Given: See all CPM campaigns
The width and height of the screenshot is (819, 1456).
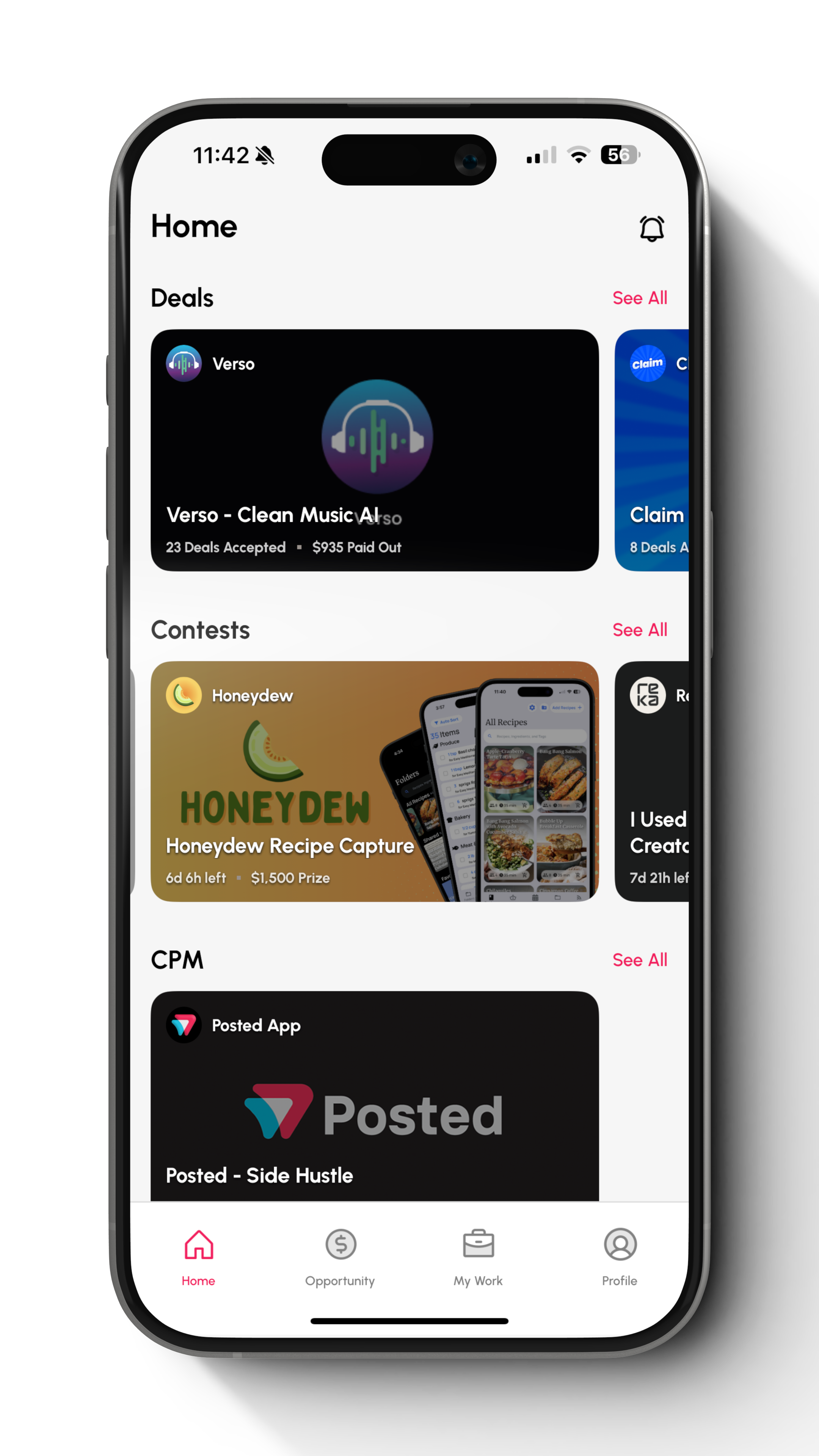Looking at the screenshot, I should click(x=639, y=960).
